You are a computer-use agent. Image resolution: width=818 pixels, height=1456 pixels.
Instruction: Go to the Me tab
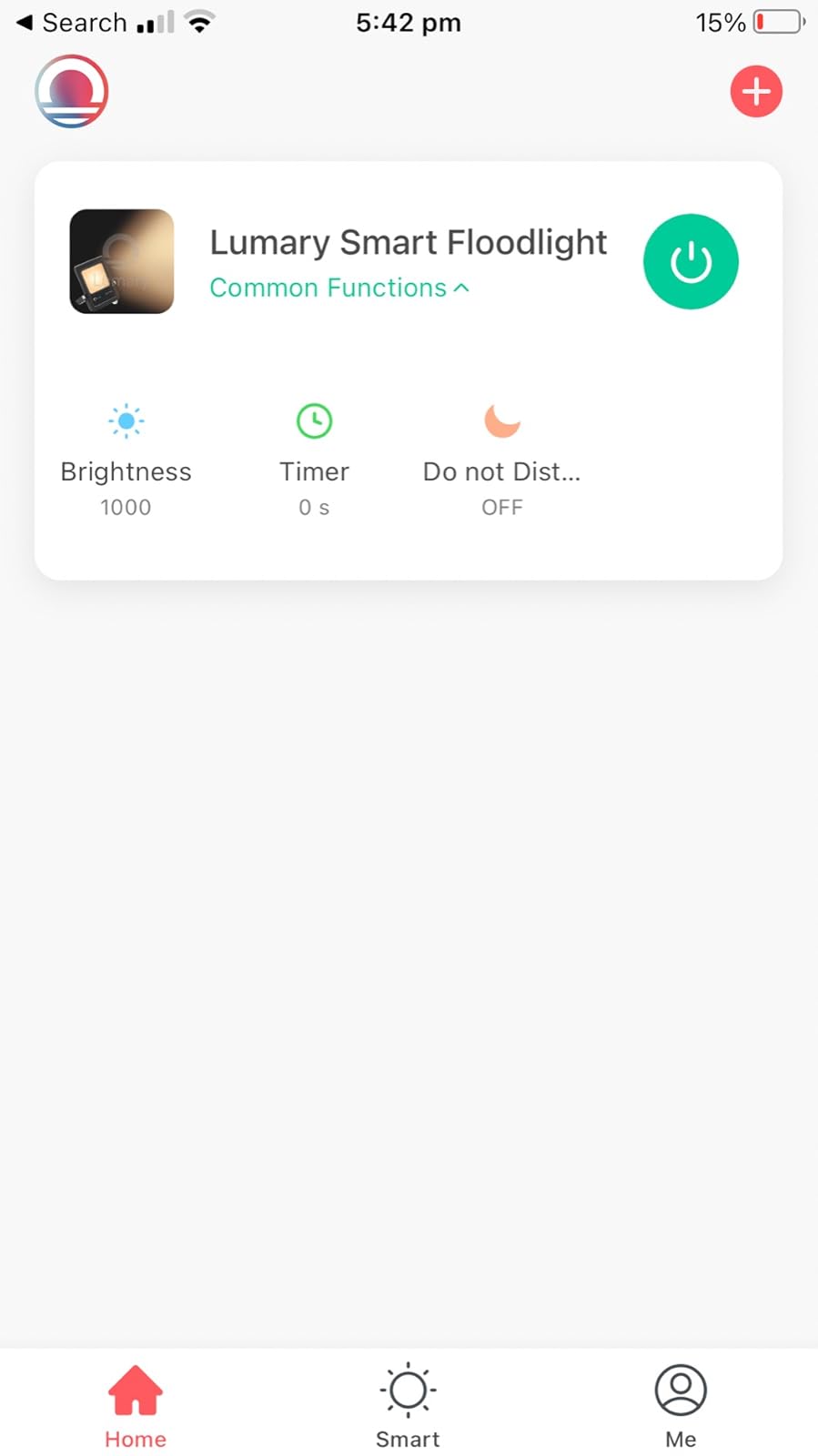point(681,1406)
